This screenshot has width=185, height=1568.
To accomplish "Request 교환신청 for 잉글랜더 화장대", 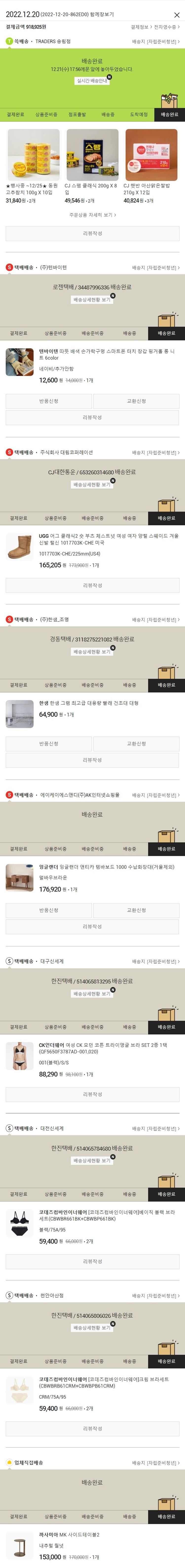I will click(136, 910).
